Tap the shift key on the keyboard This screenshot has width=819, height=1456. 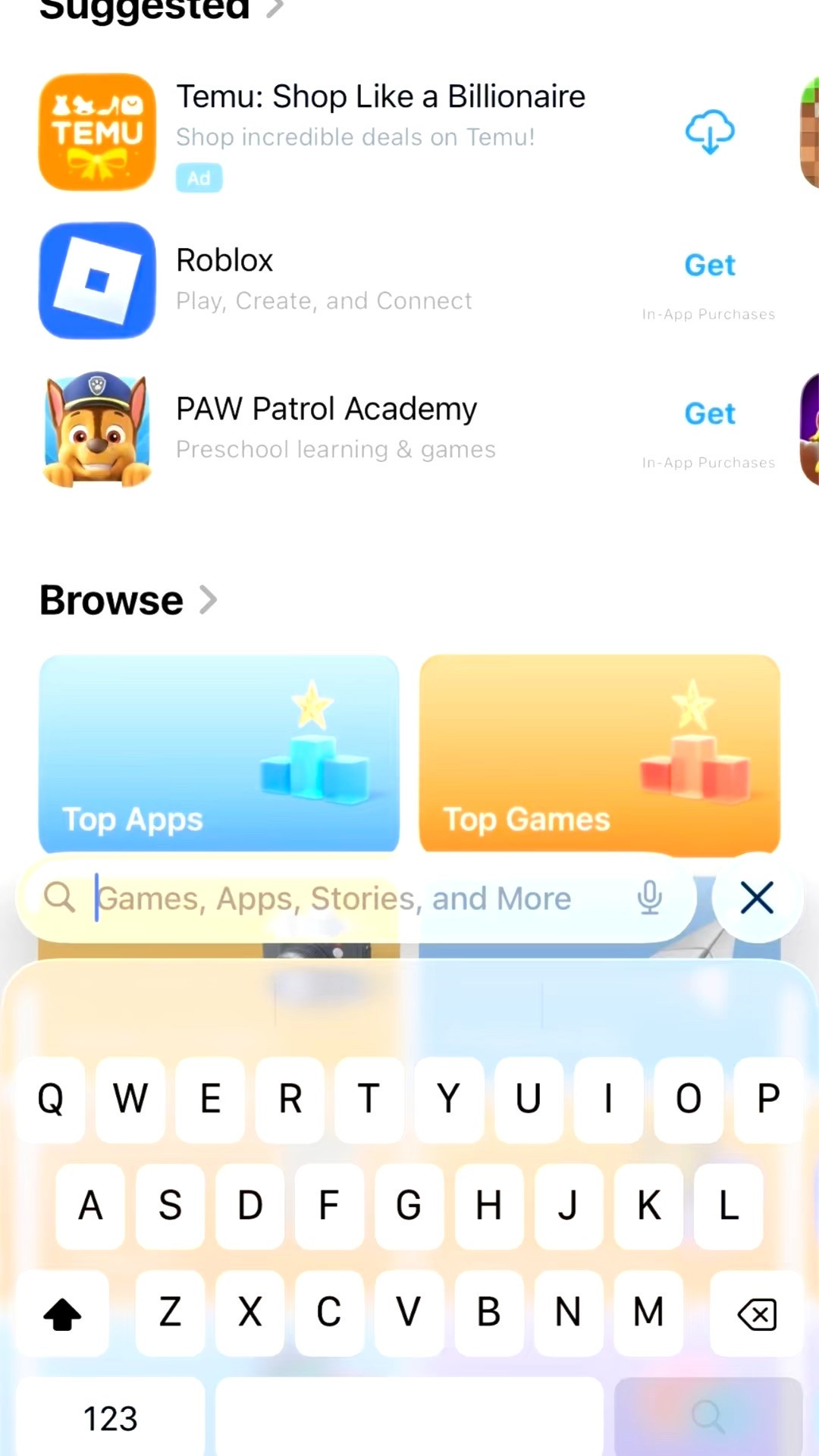[x=62, y=1313]
